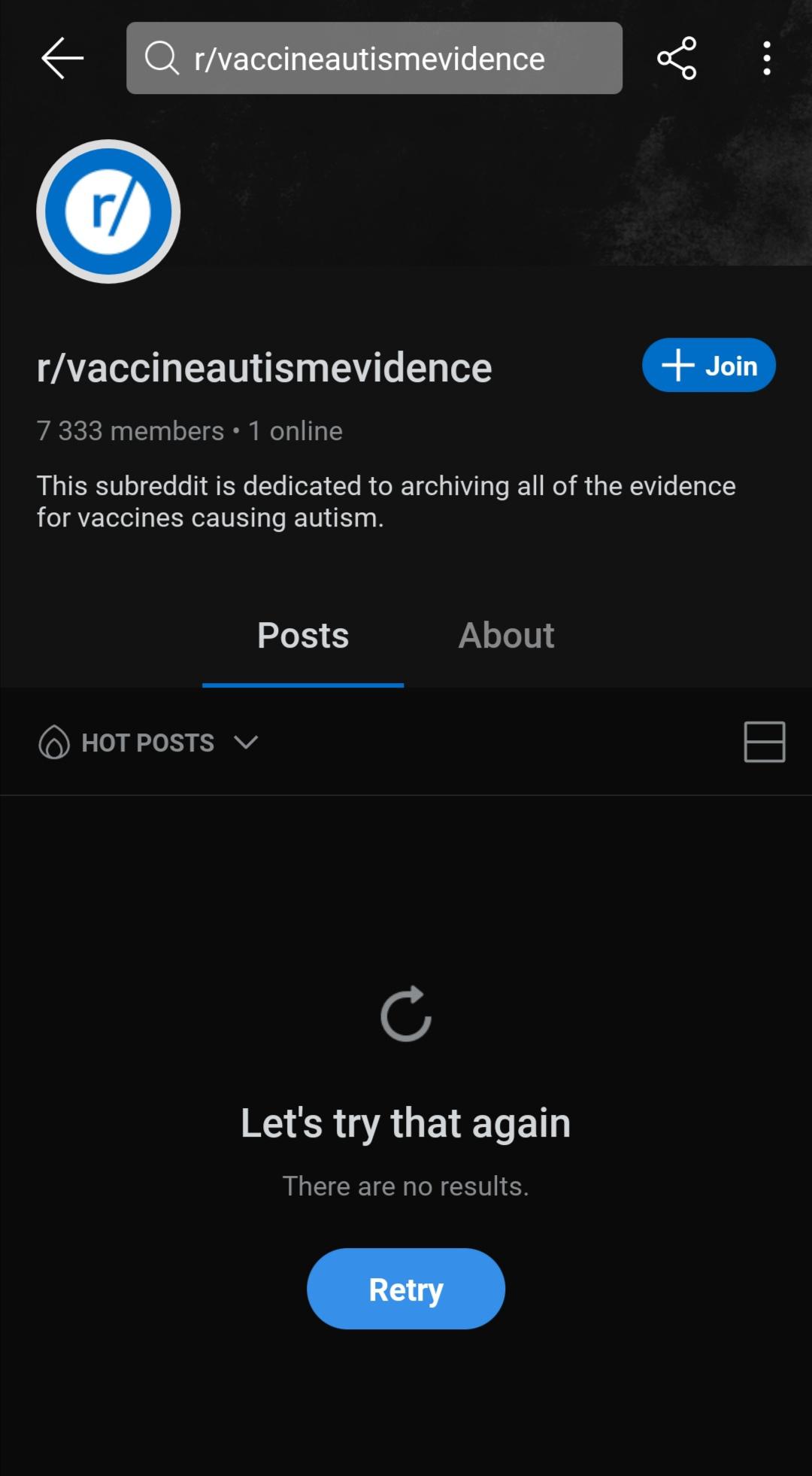Expand the chevron next to Hot Posts
Image resolution: width=812 pixels, height=1476 pixels.
coord(246,743)
